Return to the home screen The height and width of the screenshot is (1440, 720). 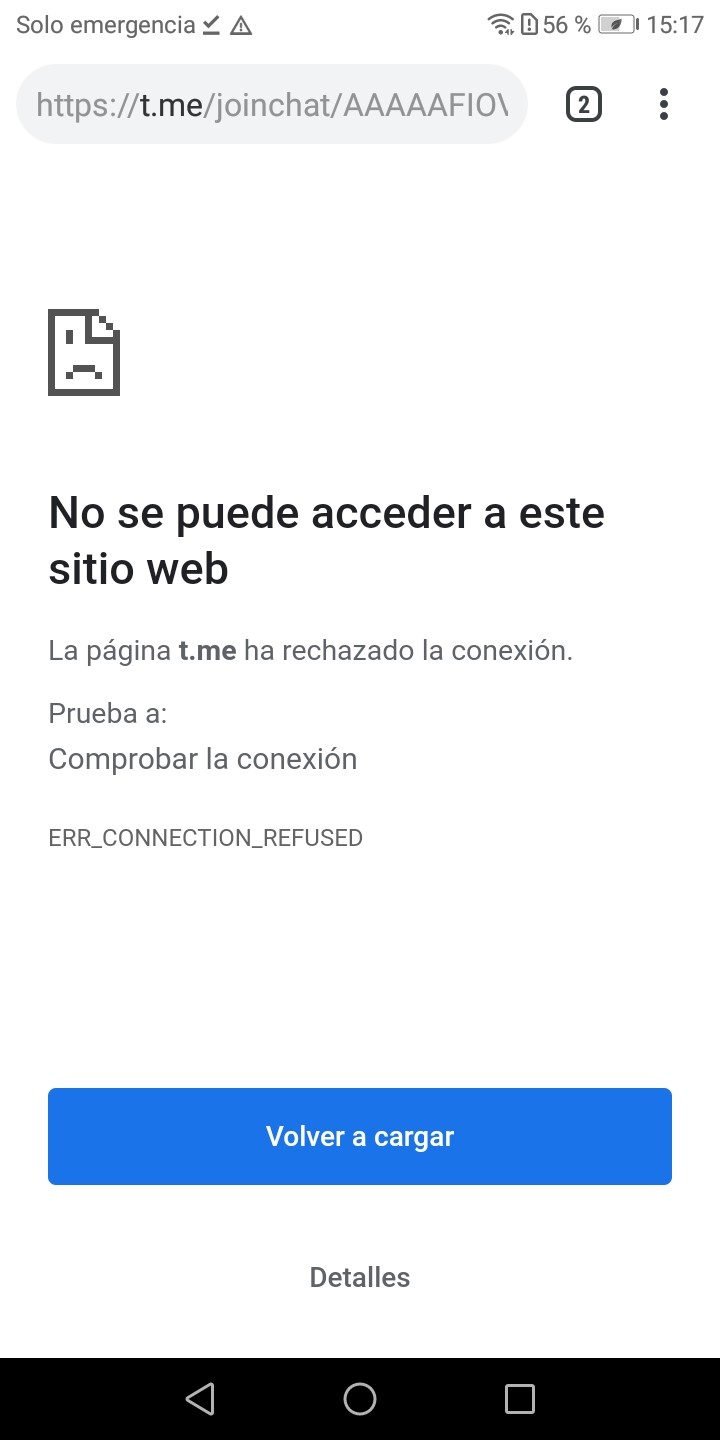click(x=360, y=1399)
